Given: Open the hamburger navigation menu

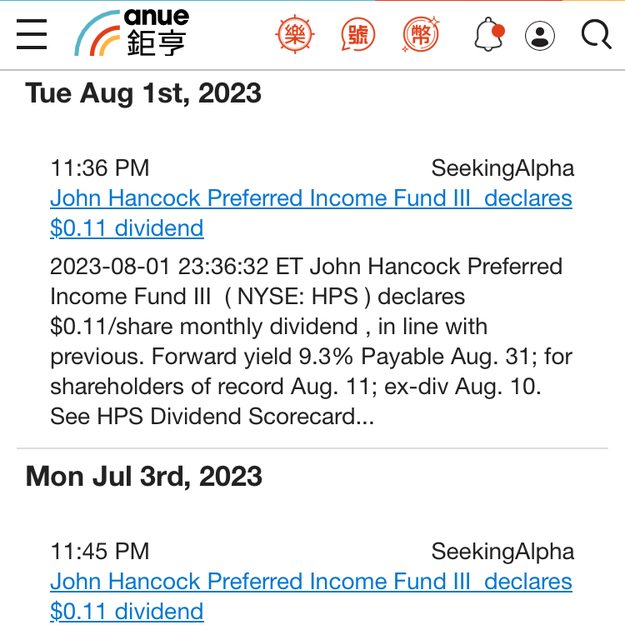Looking at the screenshot, I should point(32,34).
